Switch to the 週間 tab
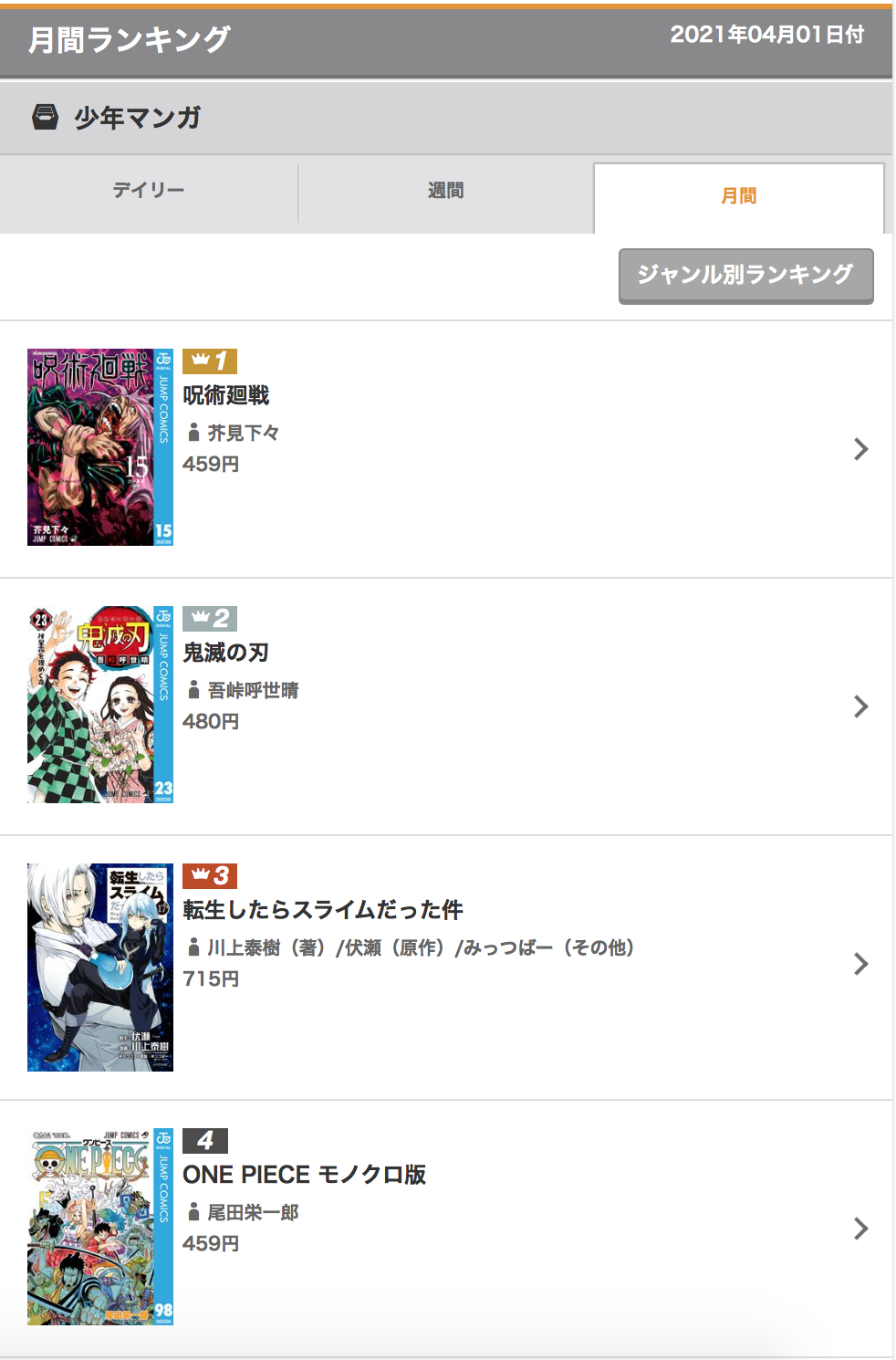 [445, 191]
